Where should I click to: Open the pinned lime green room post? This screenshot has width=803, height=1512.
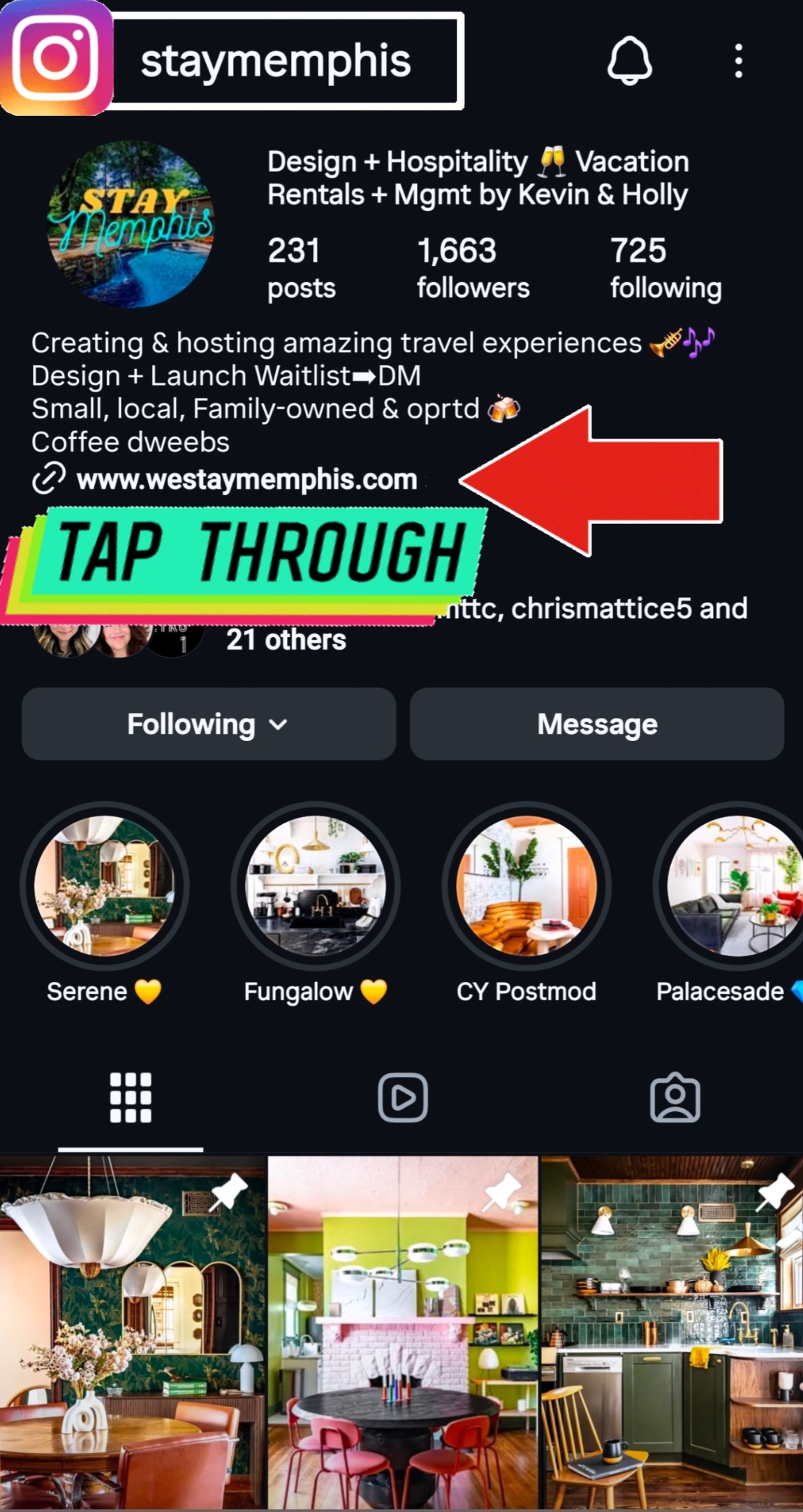click(403, 1330)
